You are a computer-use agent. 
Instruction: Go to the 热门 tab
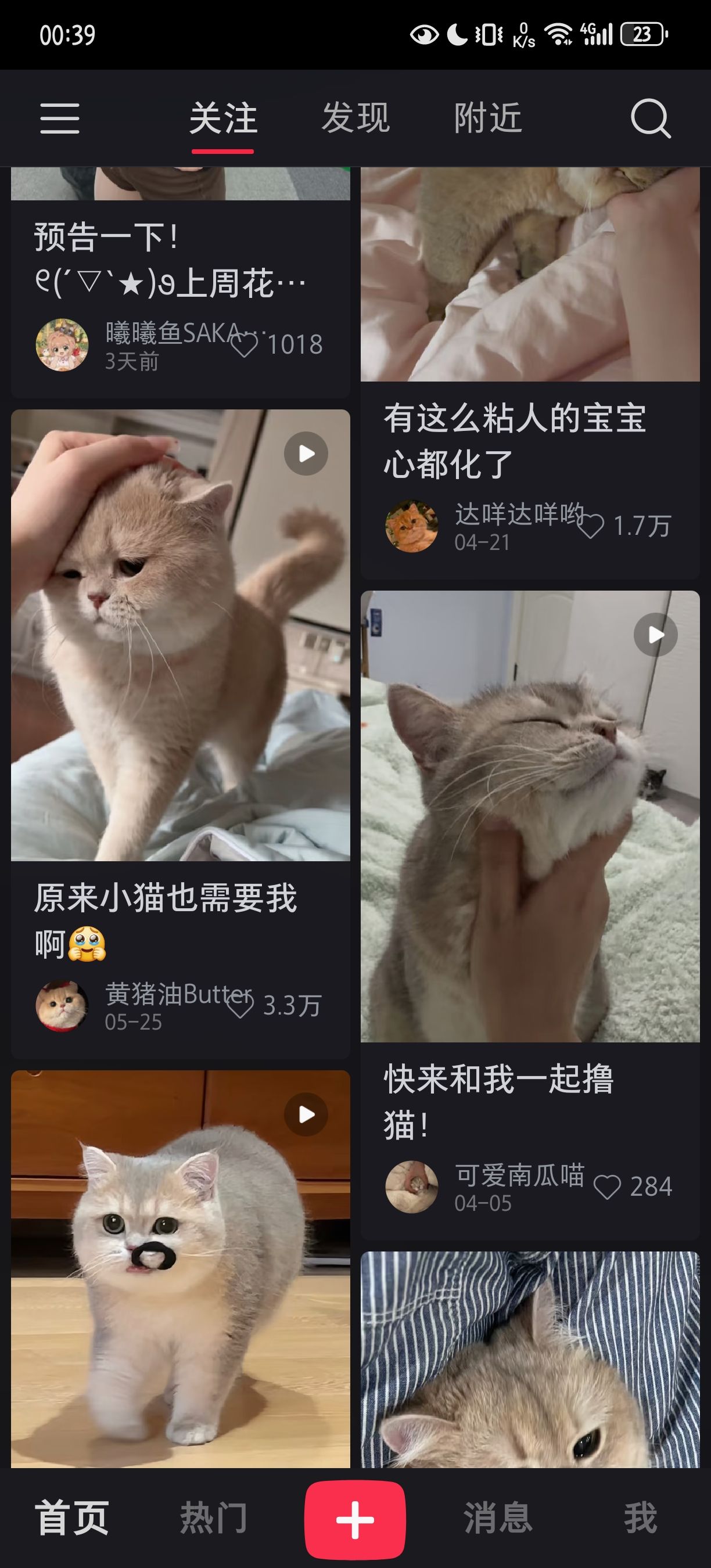point(214,1518)
